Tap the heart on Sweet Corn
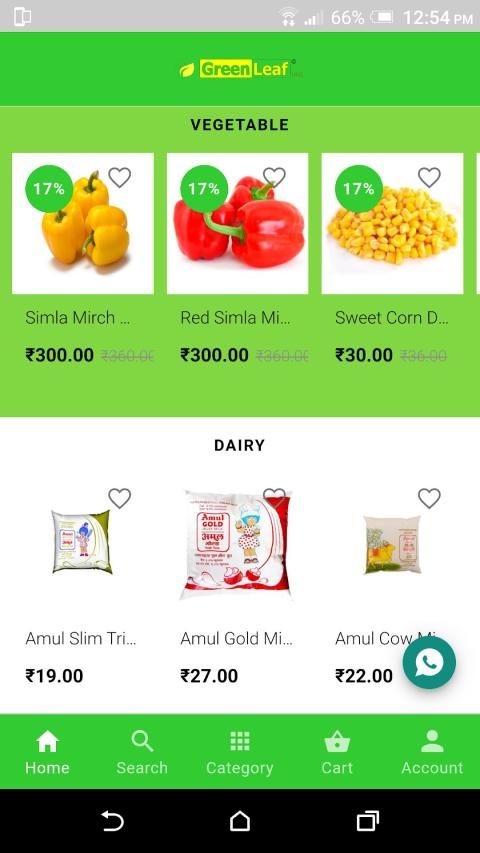 [429, 177]
